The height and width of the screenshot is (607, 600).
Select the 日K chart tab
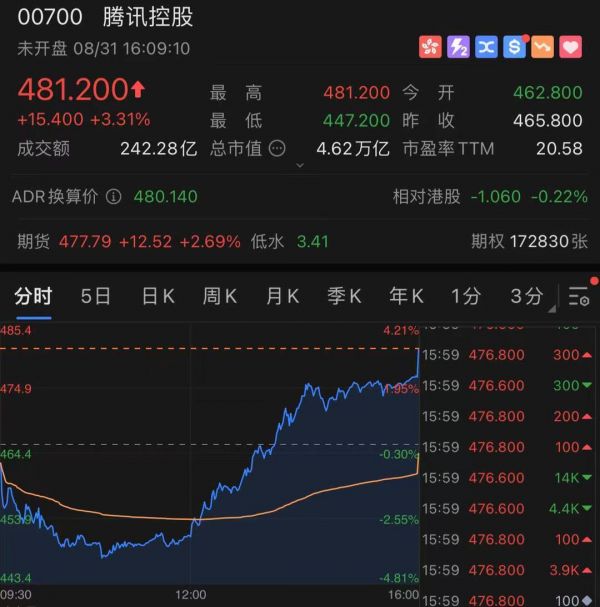click(x=158, y=296)
